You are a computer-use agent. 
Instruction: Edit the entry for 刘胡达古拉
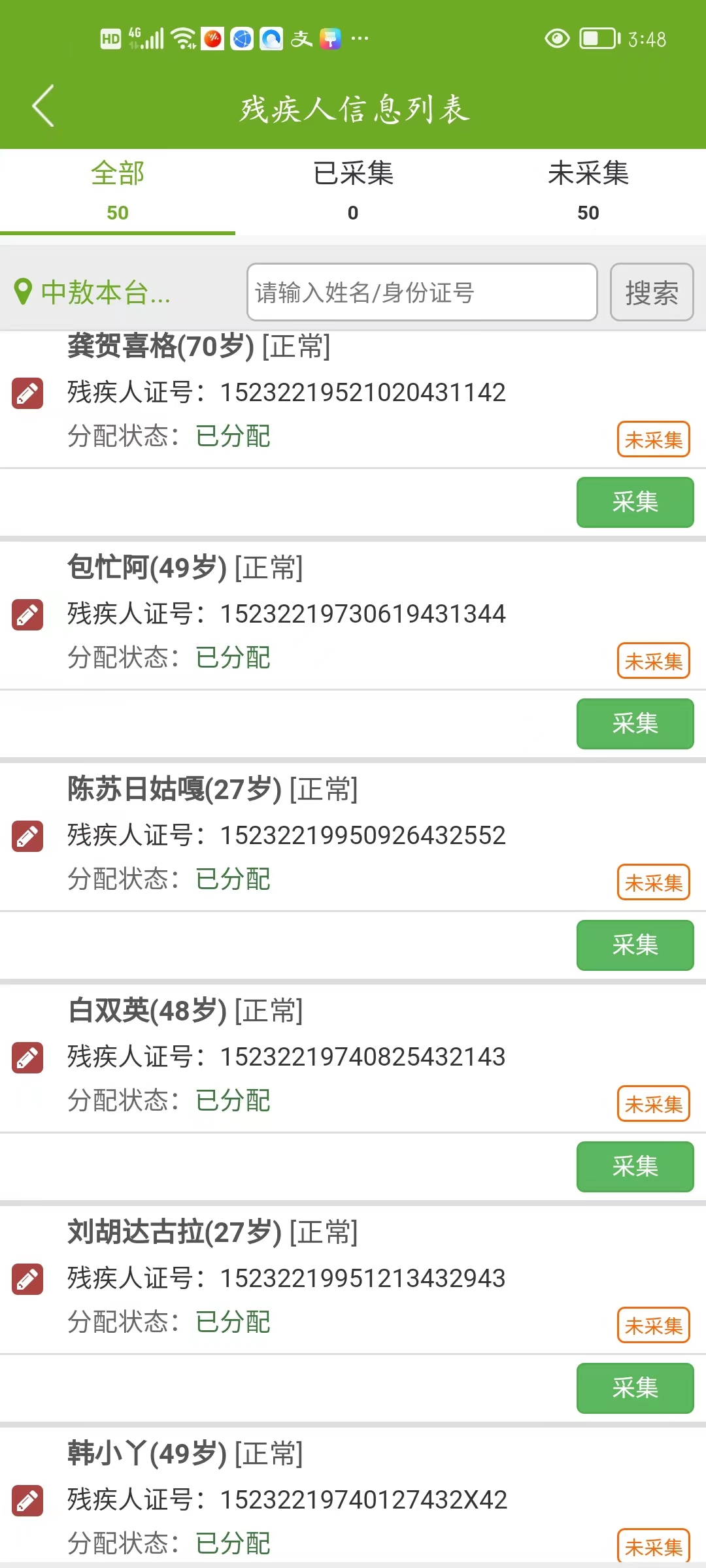(x=27, y=1279)
